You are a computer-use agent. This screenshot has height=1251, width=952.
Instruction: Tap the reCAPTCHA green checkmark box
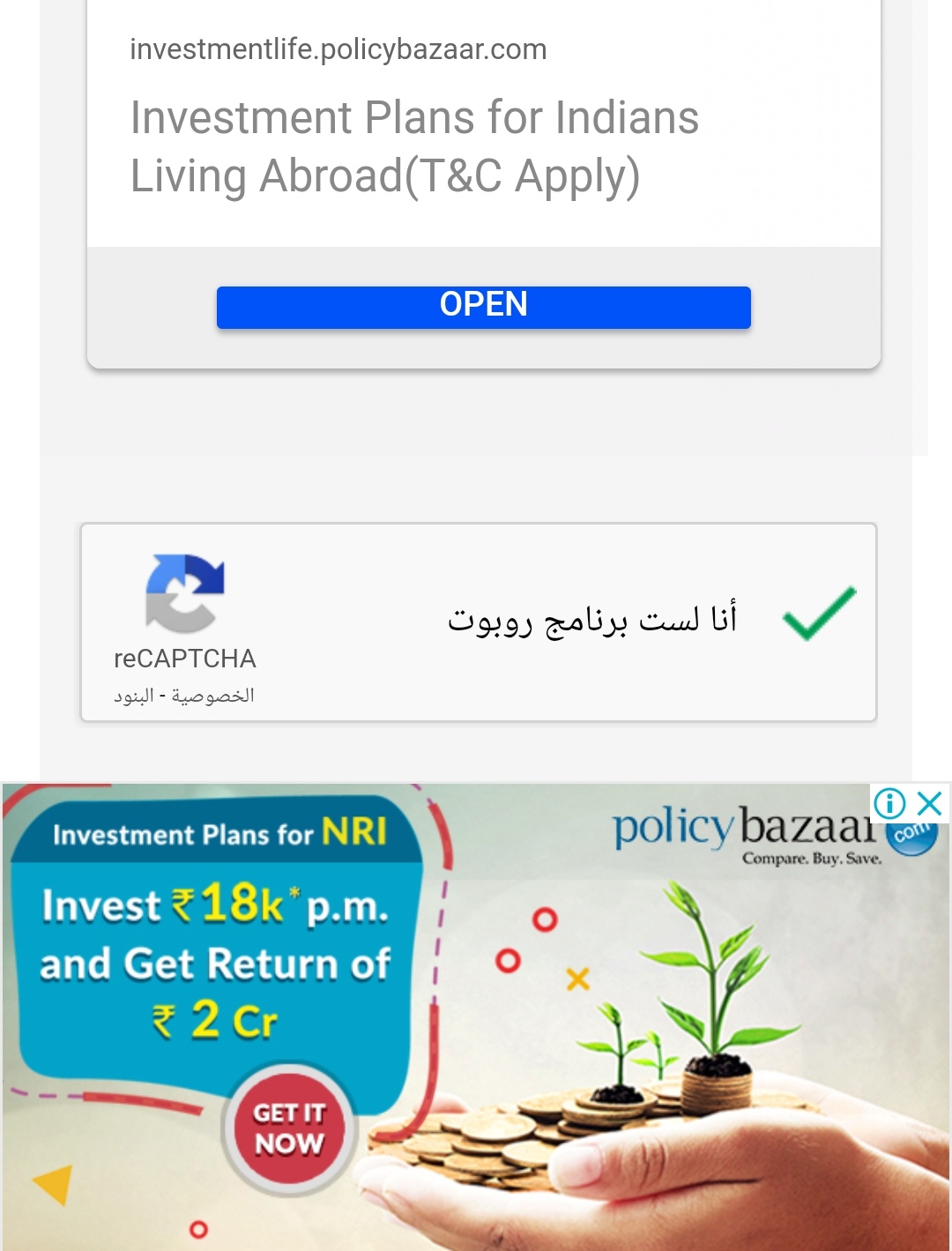(819, 613)
